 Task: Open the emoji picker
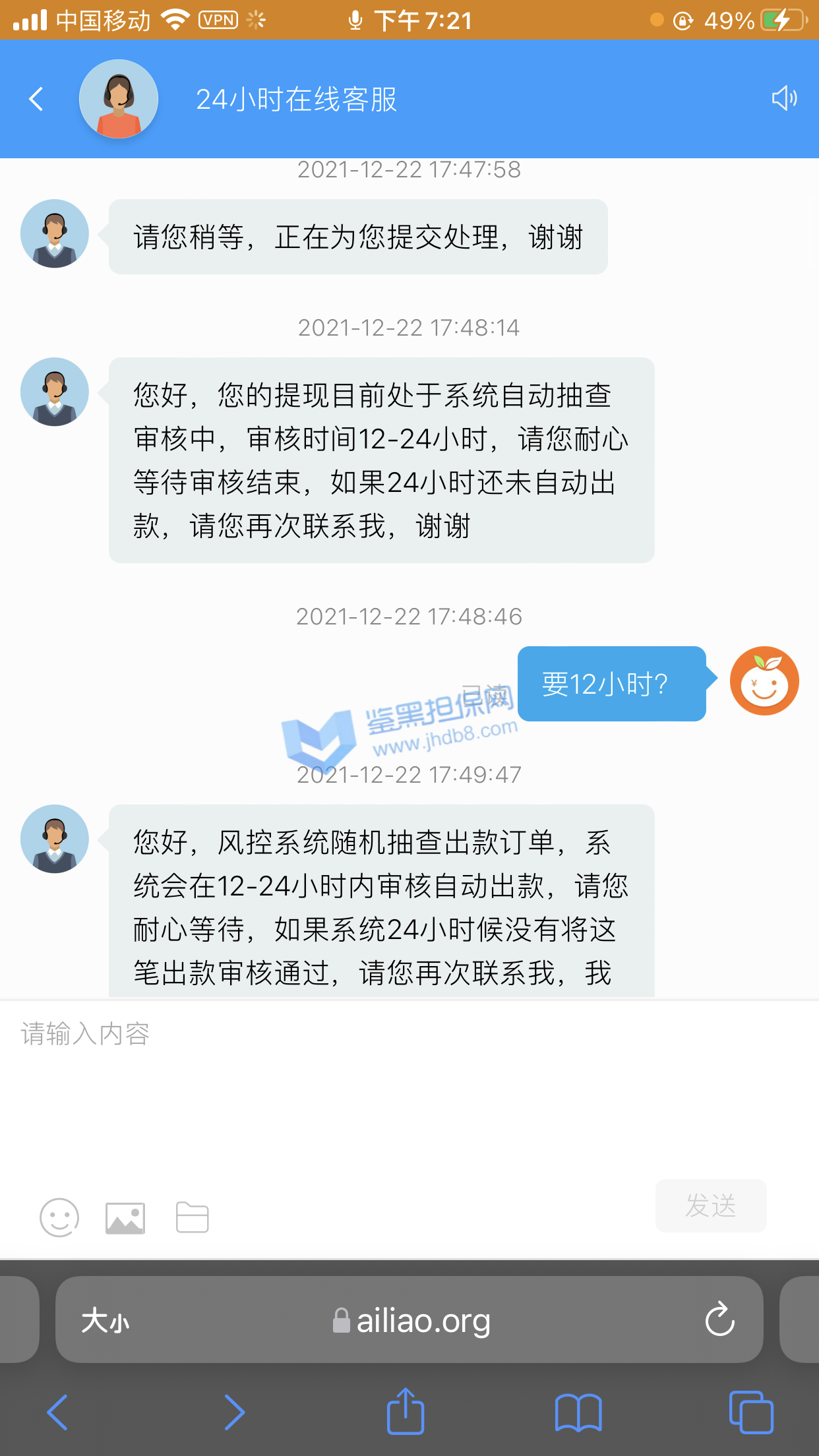coord(59,1217)
